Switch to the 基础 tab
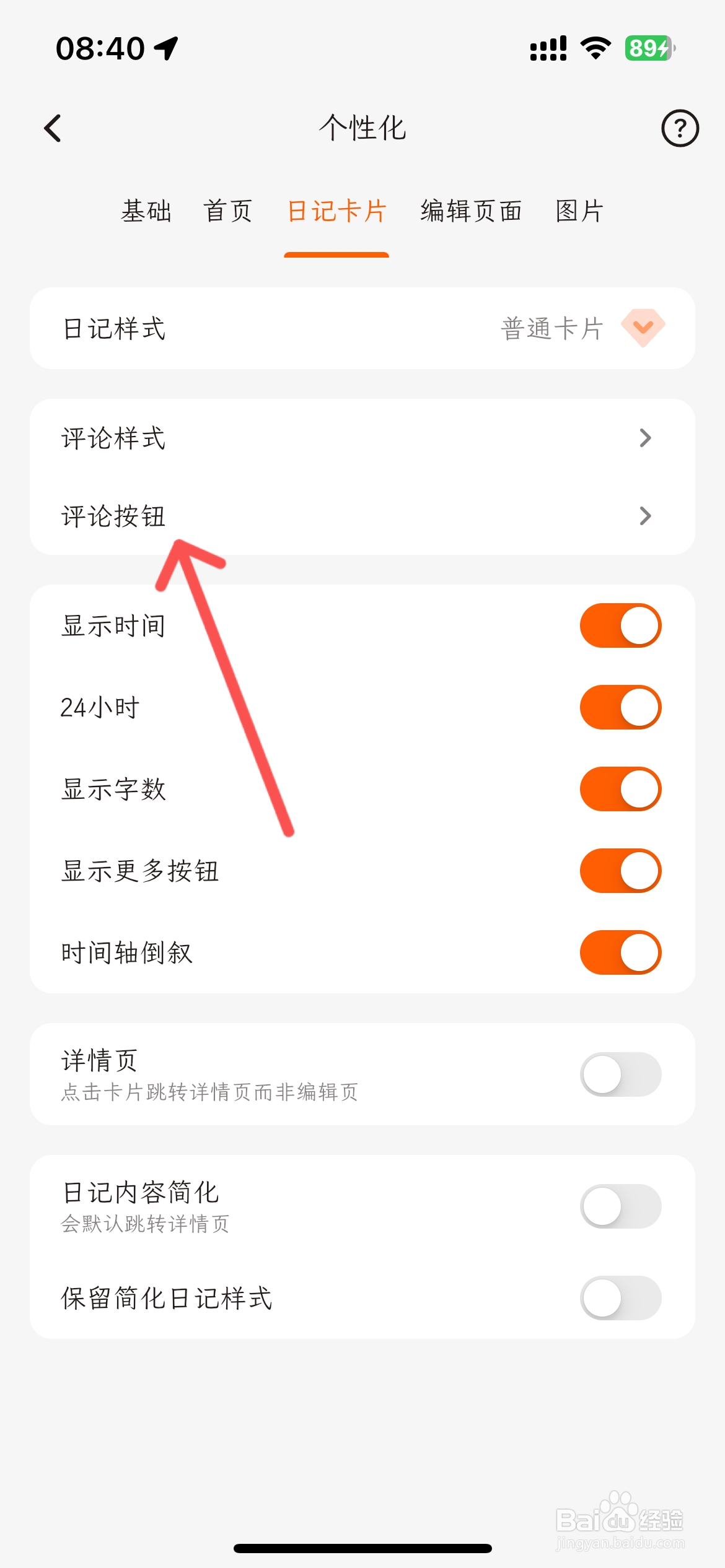Screen dimensions: 725x1568 (x=146, y=212)
